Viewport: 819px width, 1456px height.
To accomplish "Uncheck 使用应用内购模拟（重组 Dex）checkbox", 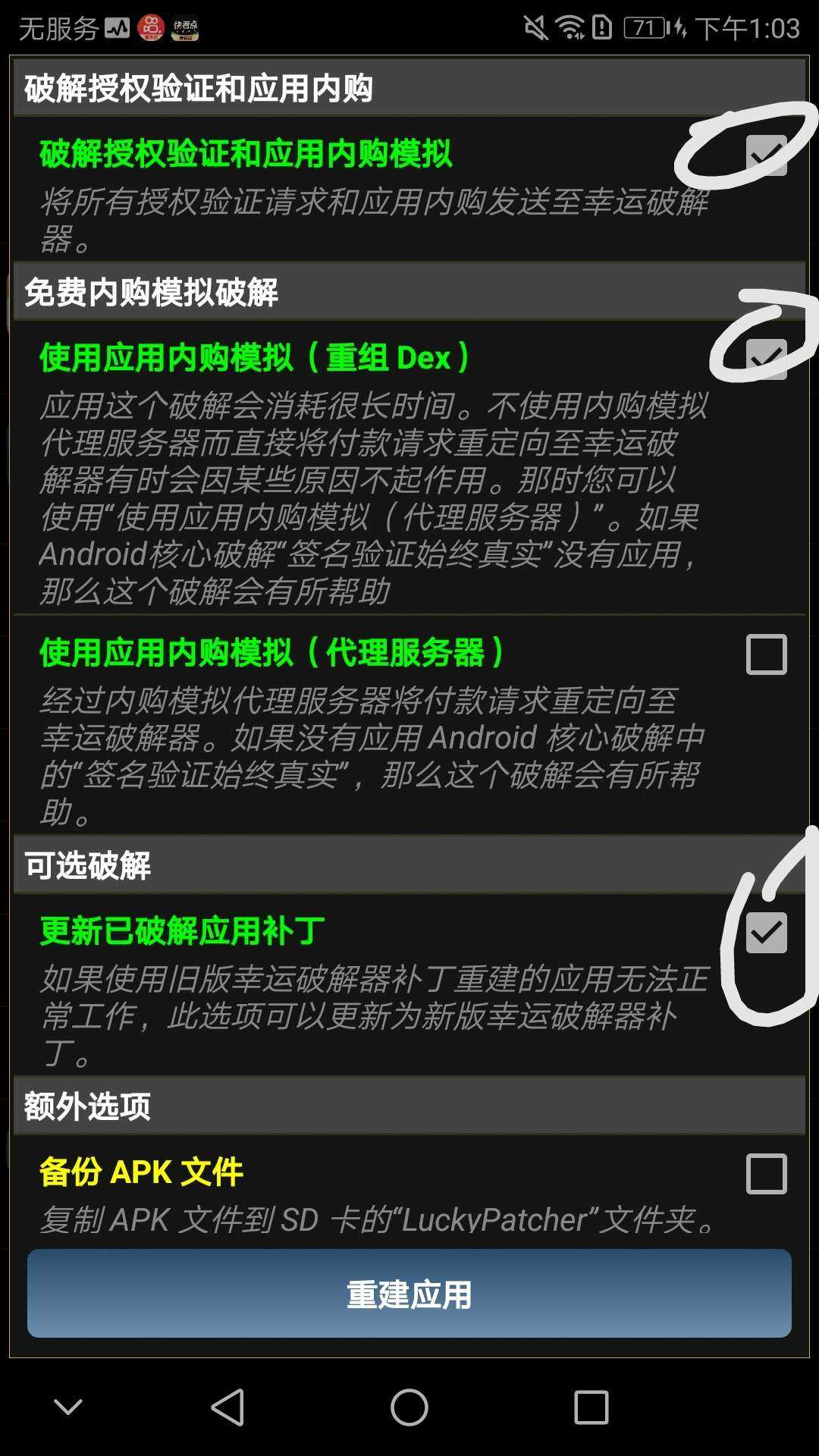I will pos(766,358).
